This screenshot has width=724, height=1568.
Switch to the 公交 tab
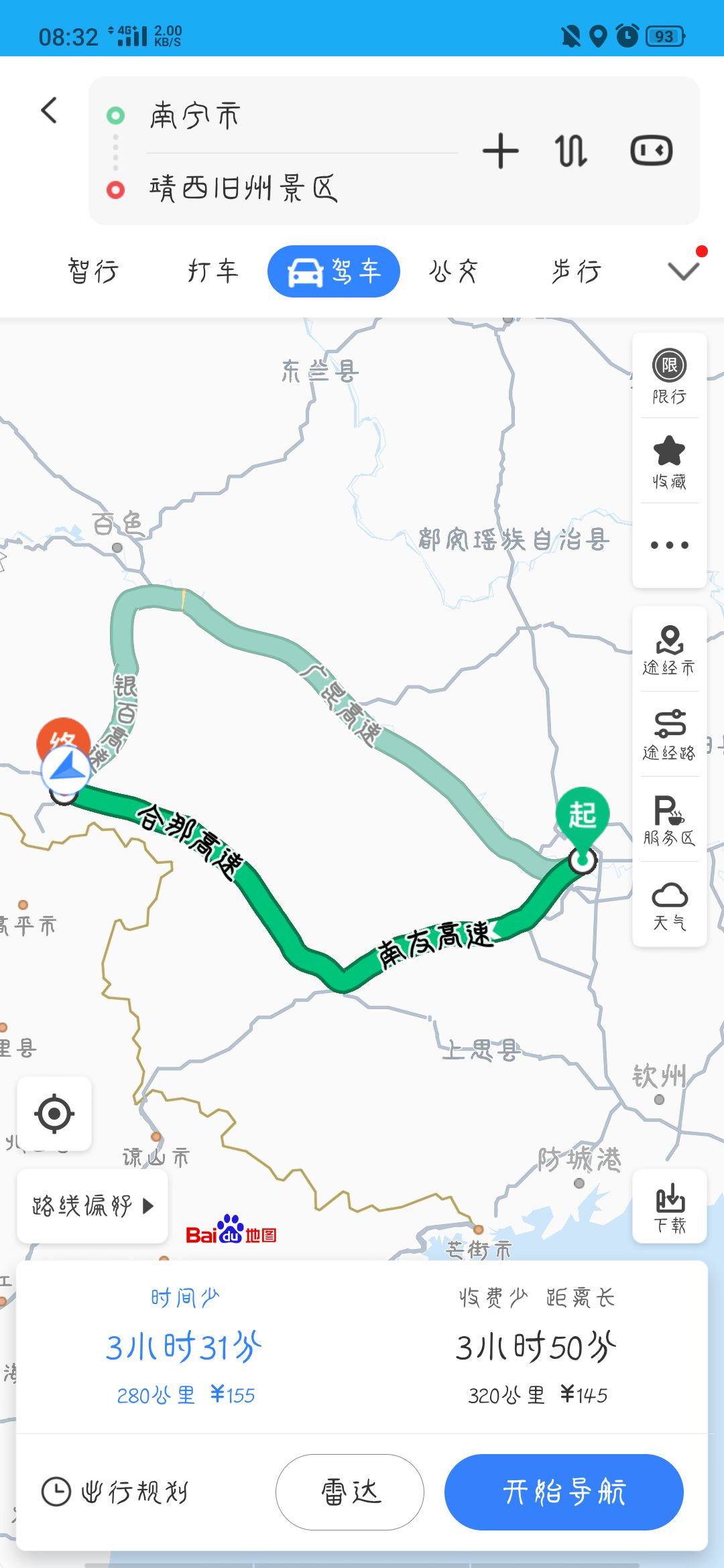point(453,271)
